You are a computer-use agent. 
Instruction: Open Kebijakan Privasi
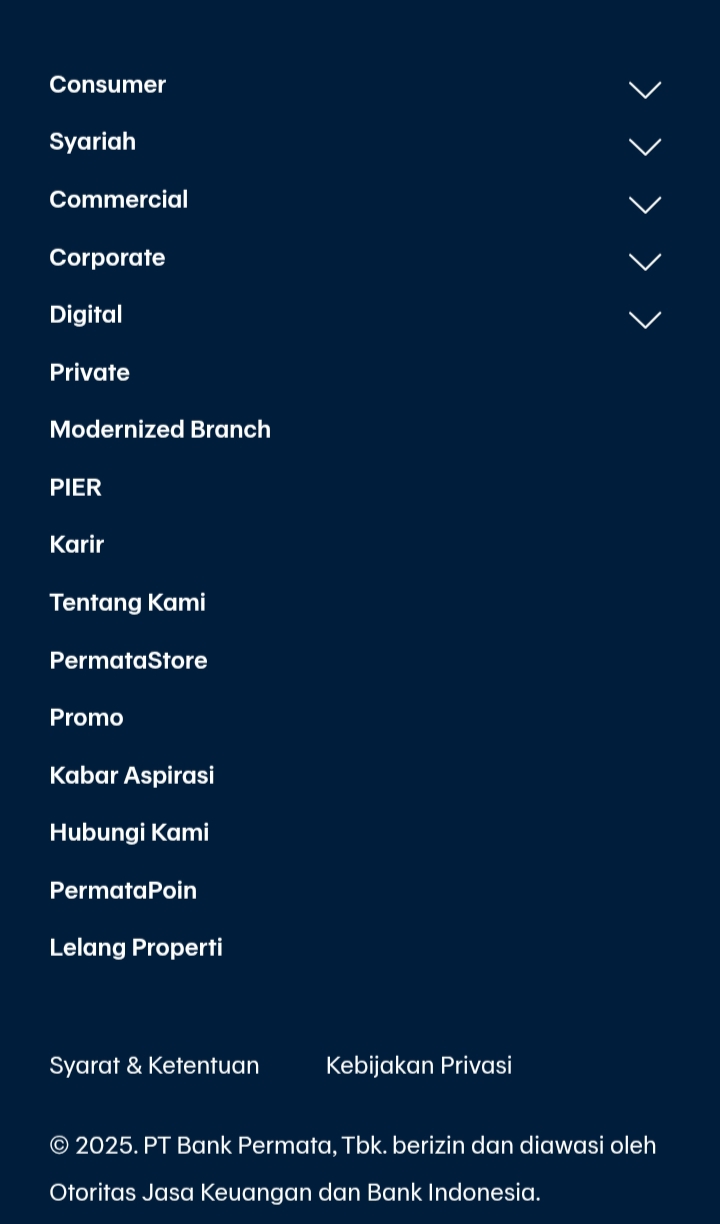point(419,1065)
